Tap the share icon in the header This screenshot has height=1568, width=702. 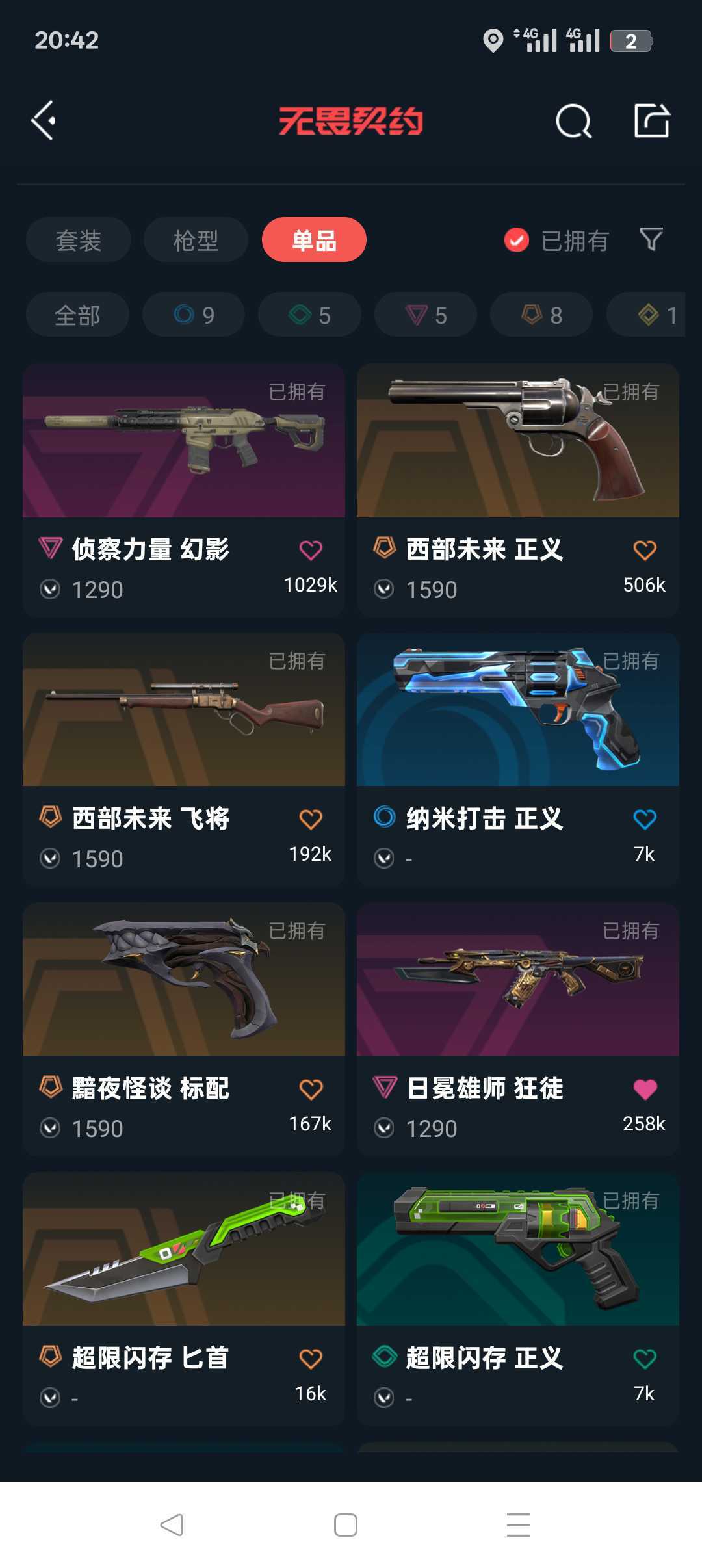tap(652, 120)
